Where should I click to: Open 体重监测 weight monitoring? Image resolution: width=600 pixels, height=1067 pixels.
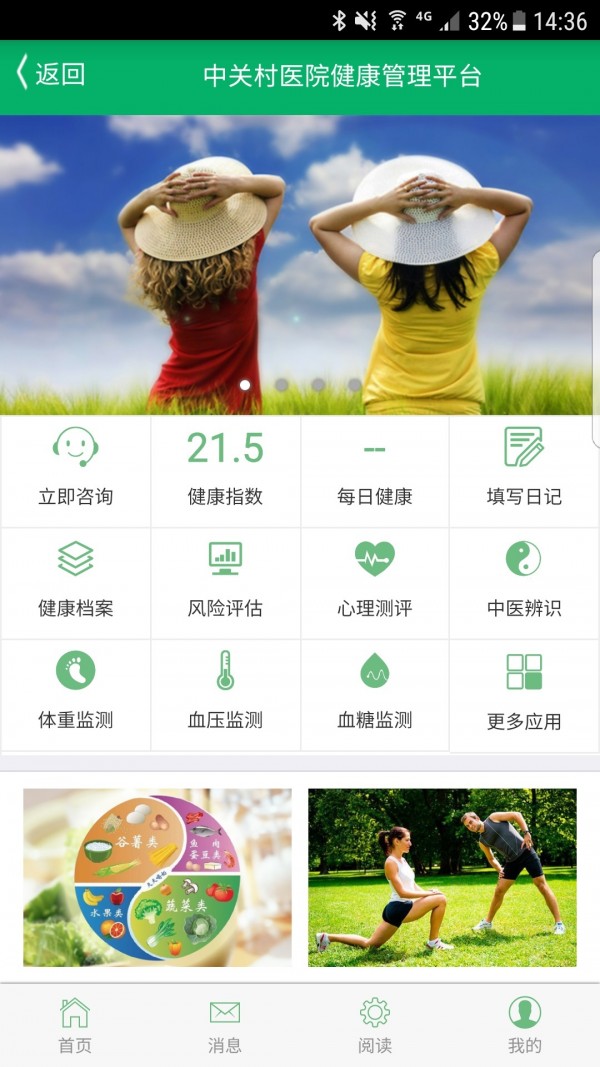tap(75, 694)
